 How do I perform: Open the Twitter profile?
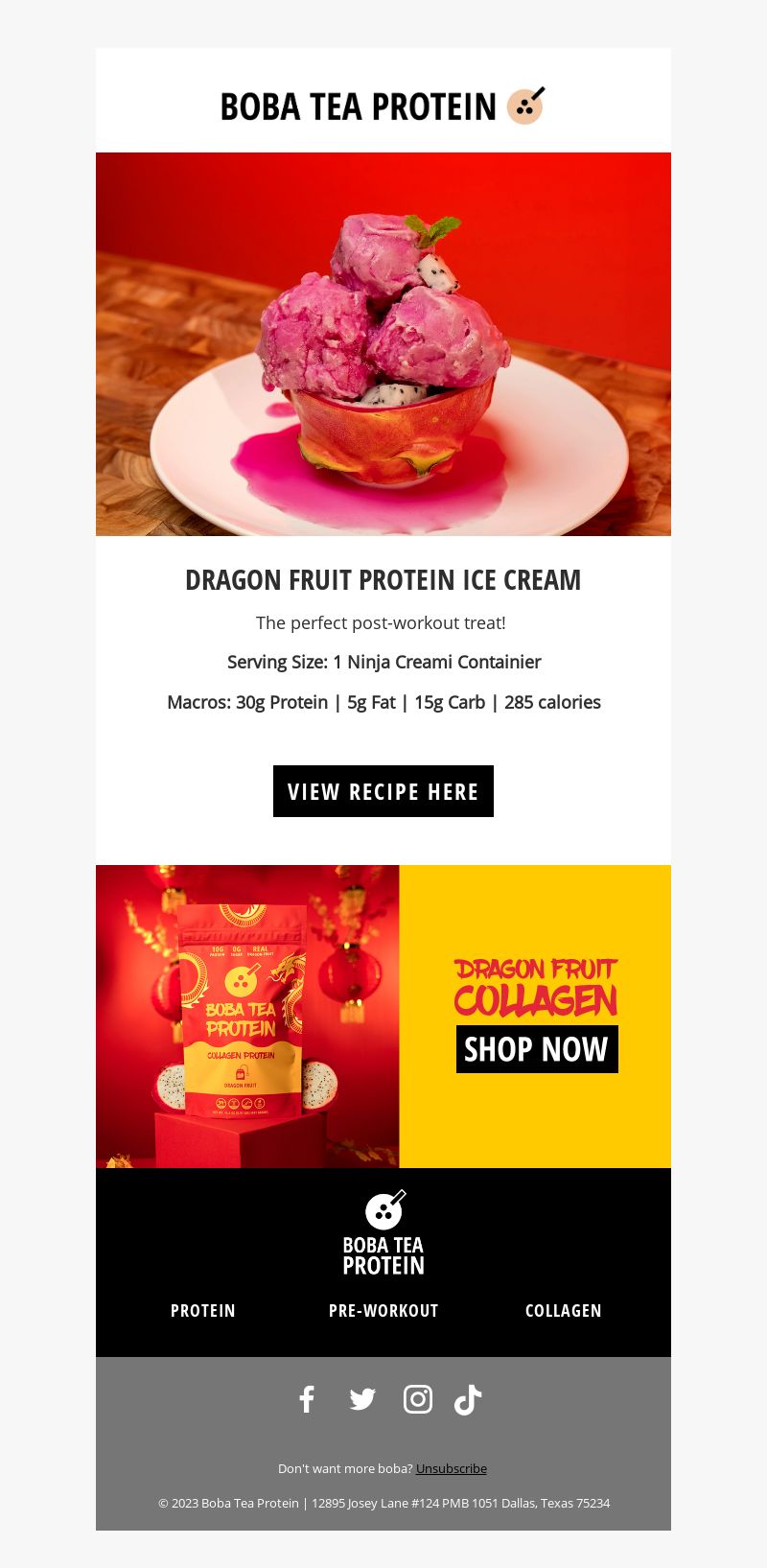(362, 1399)
